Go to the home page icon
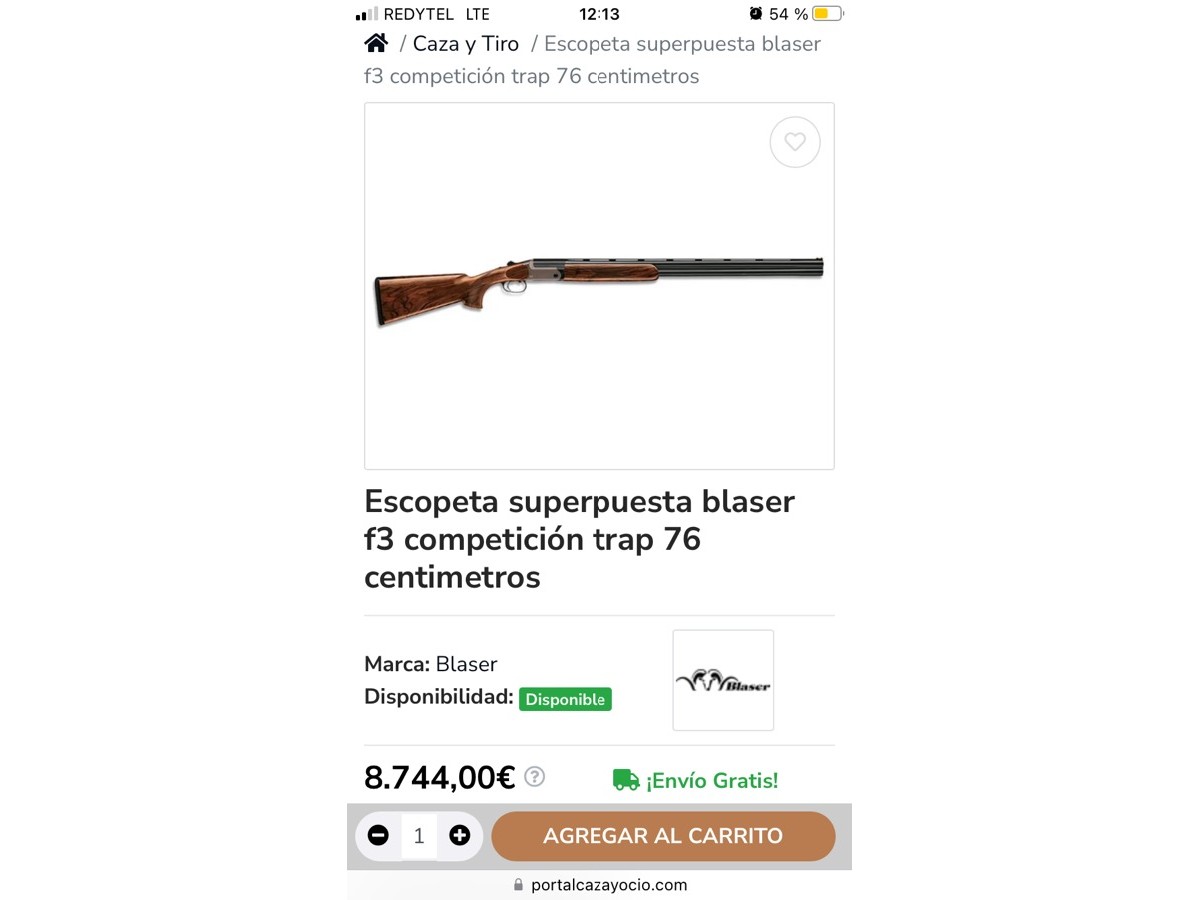Viewport: 1200px width, 900px height. (x=376, y=43)
